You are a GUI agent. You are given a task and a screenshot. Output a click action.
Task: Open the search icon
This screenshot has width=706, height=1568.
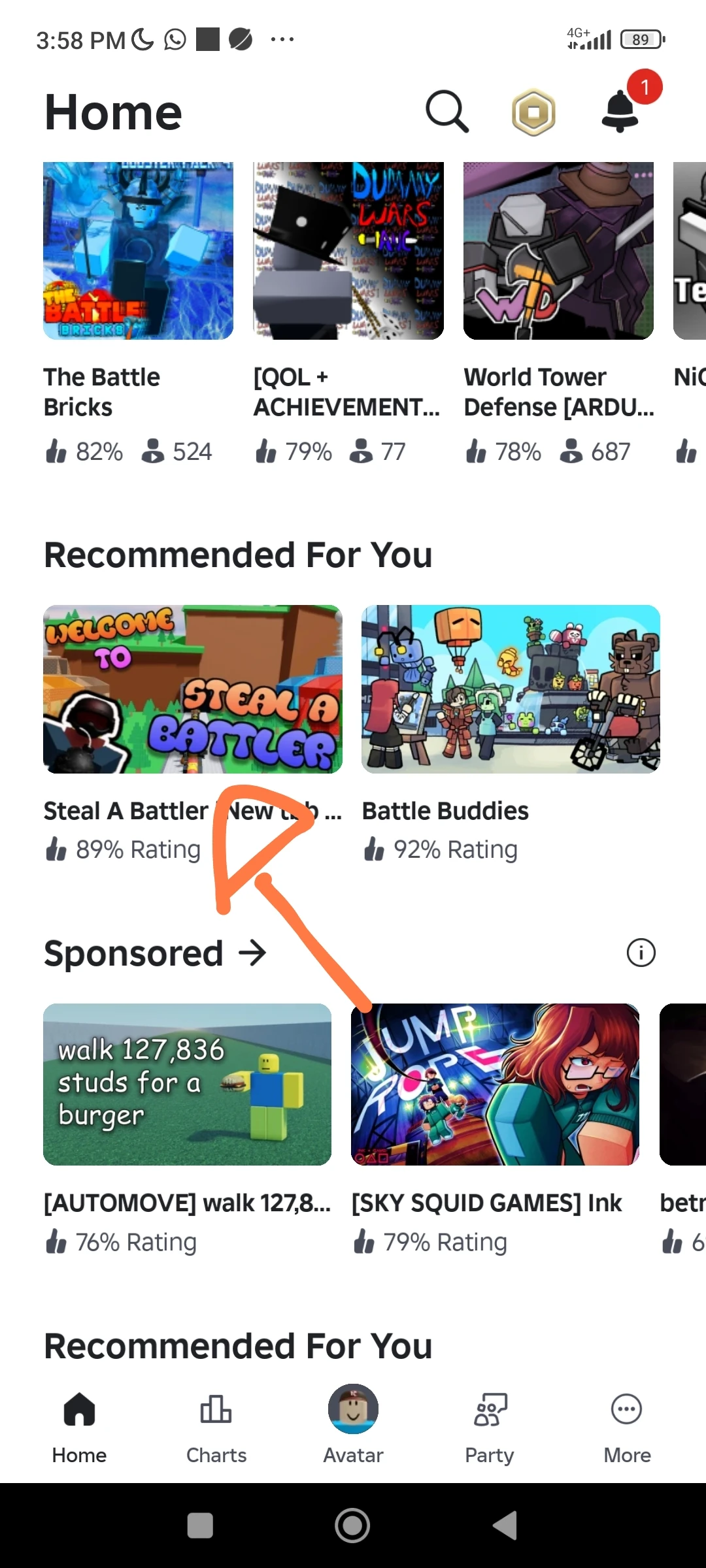[x=447, y=112]
